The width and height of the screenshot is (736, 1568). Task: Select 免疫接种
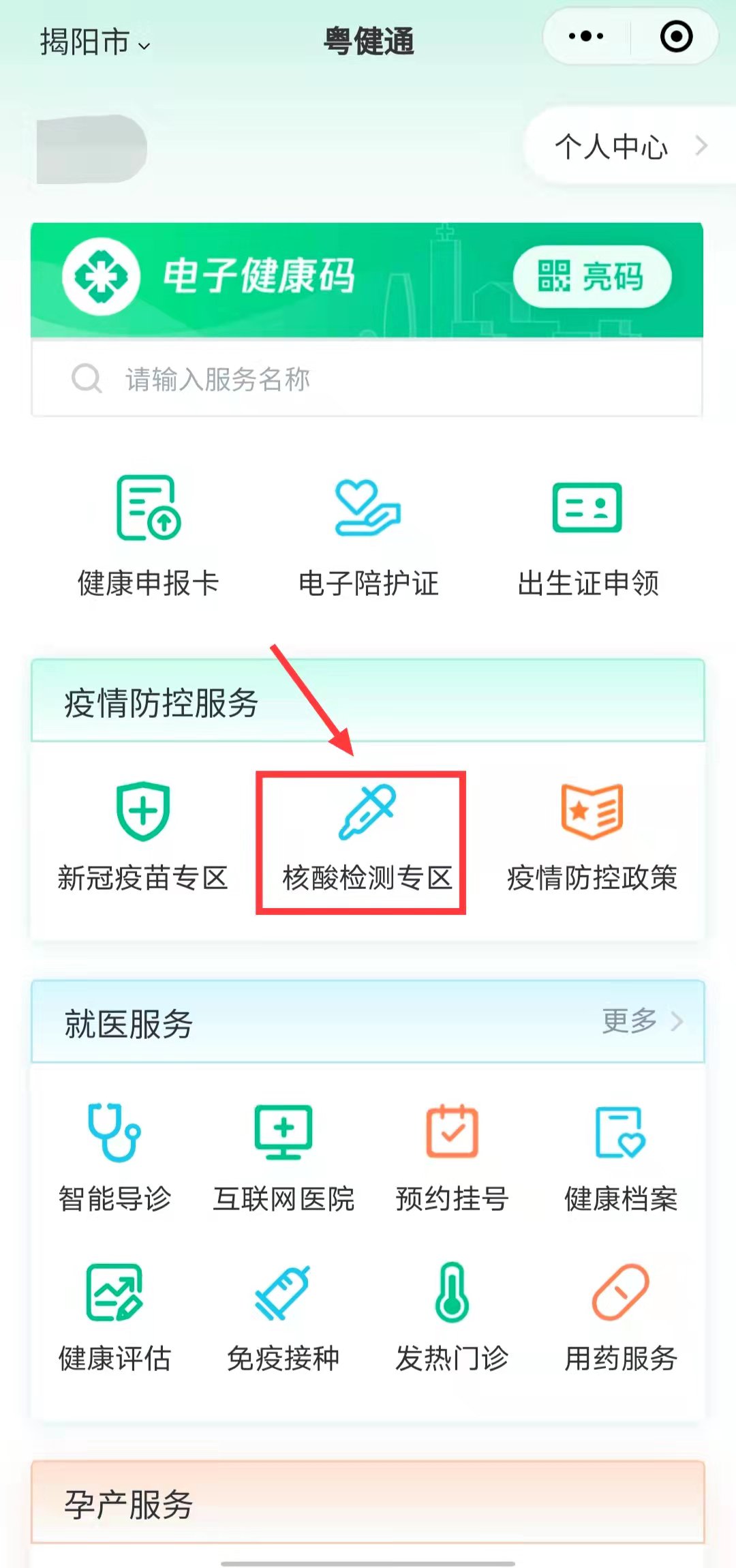(x=283, y=1317)
